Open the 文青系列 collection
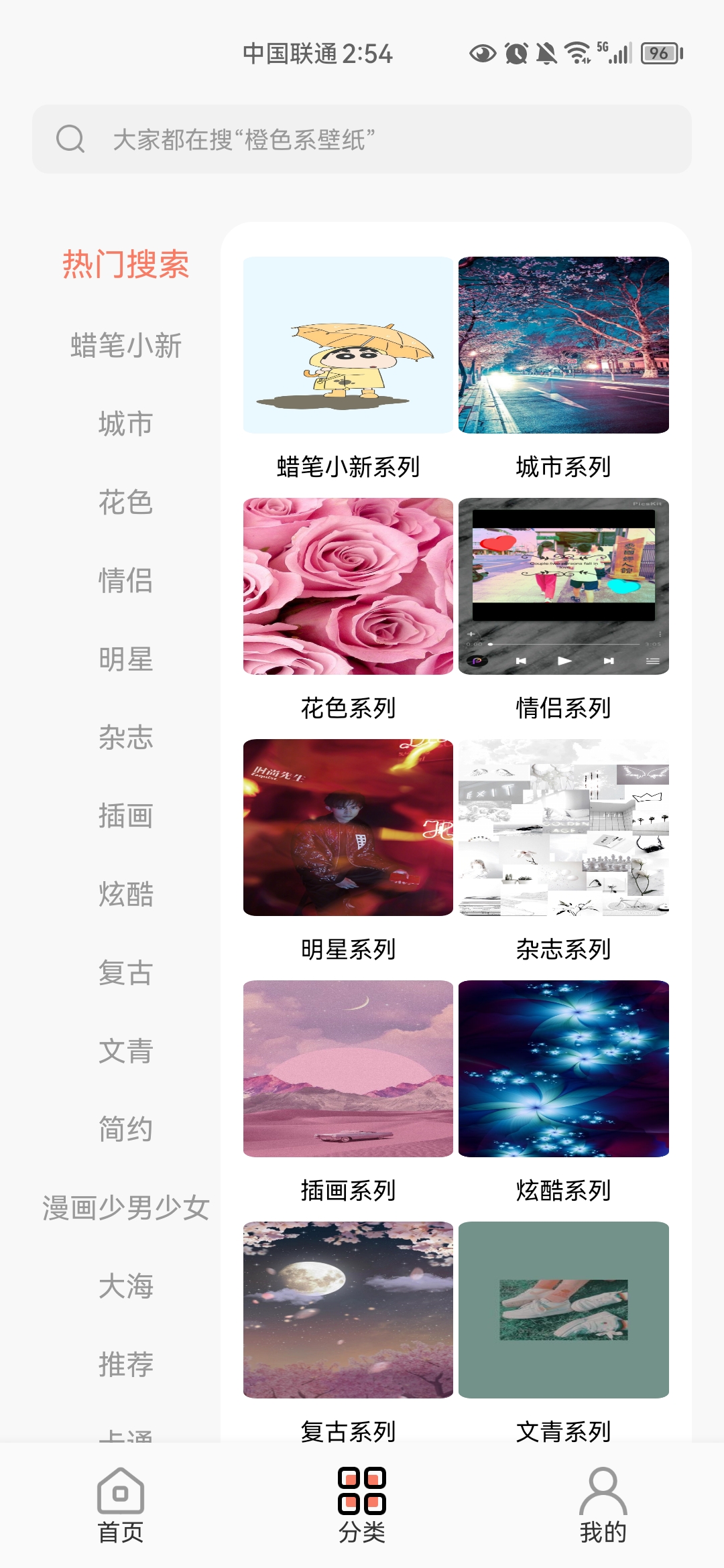The image size is (724, 1568). tap(563, 1310)
